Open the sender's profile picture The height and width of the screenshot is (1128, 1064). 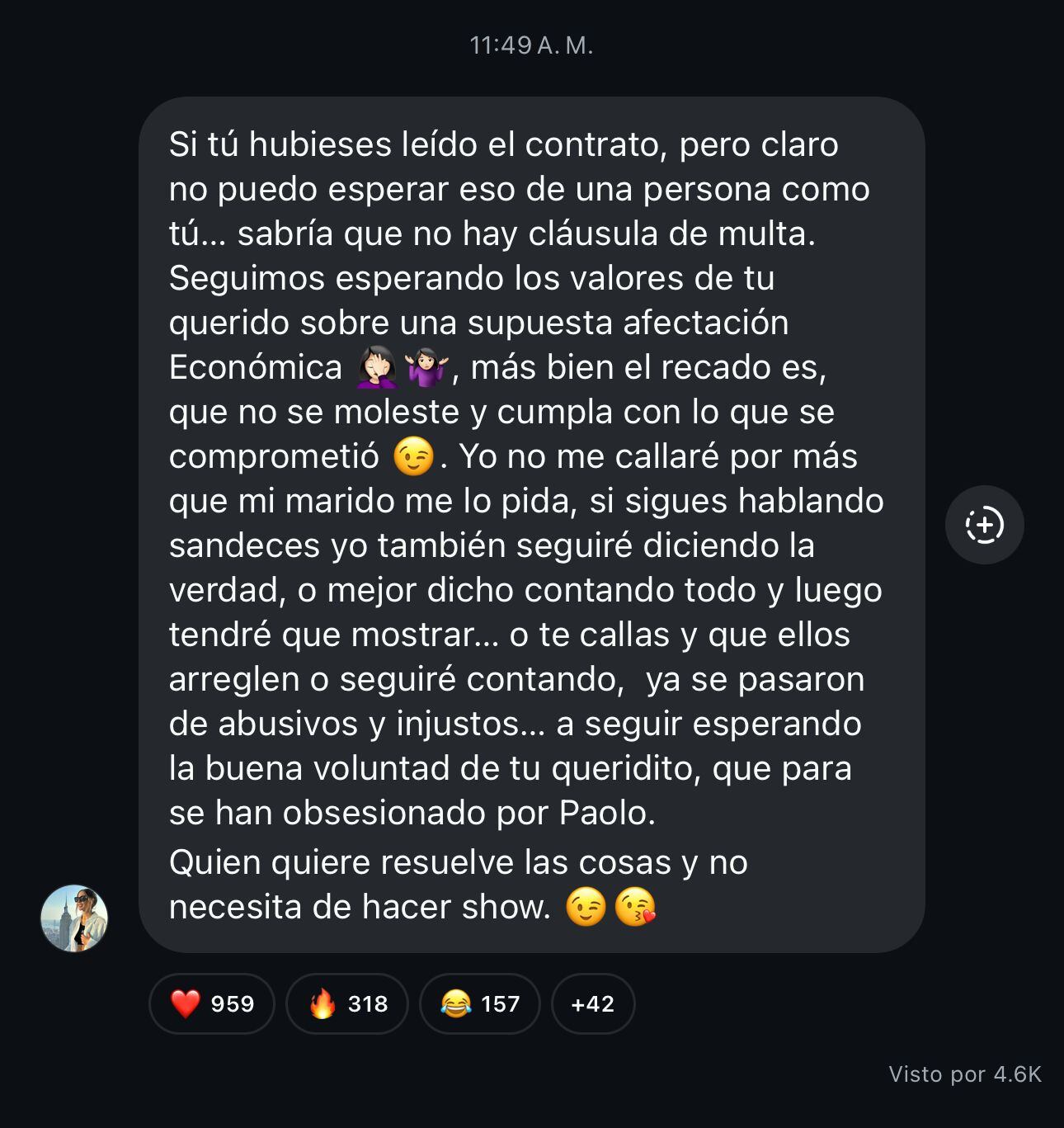pos(74,918)
